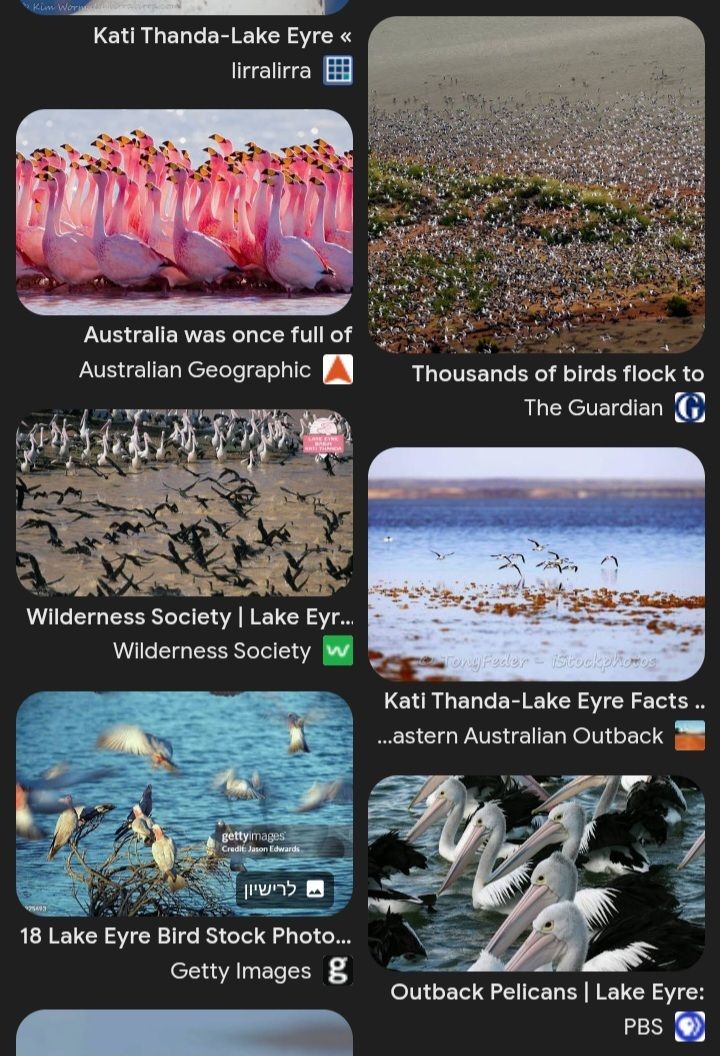This screenshot has width=720, height=1056.
Task: Open the pink flamingos image from Australian Geographic
Action: click(x=184, y=212)
